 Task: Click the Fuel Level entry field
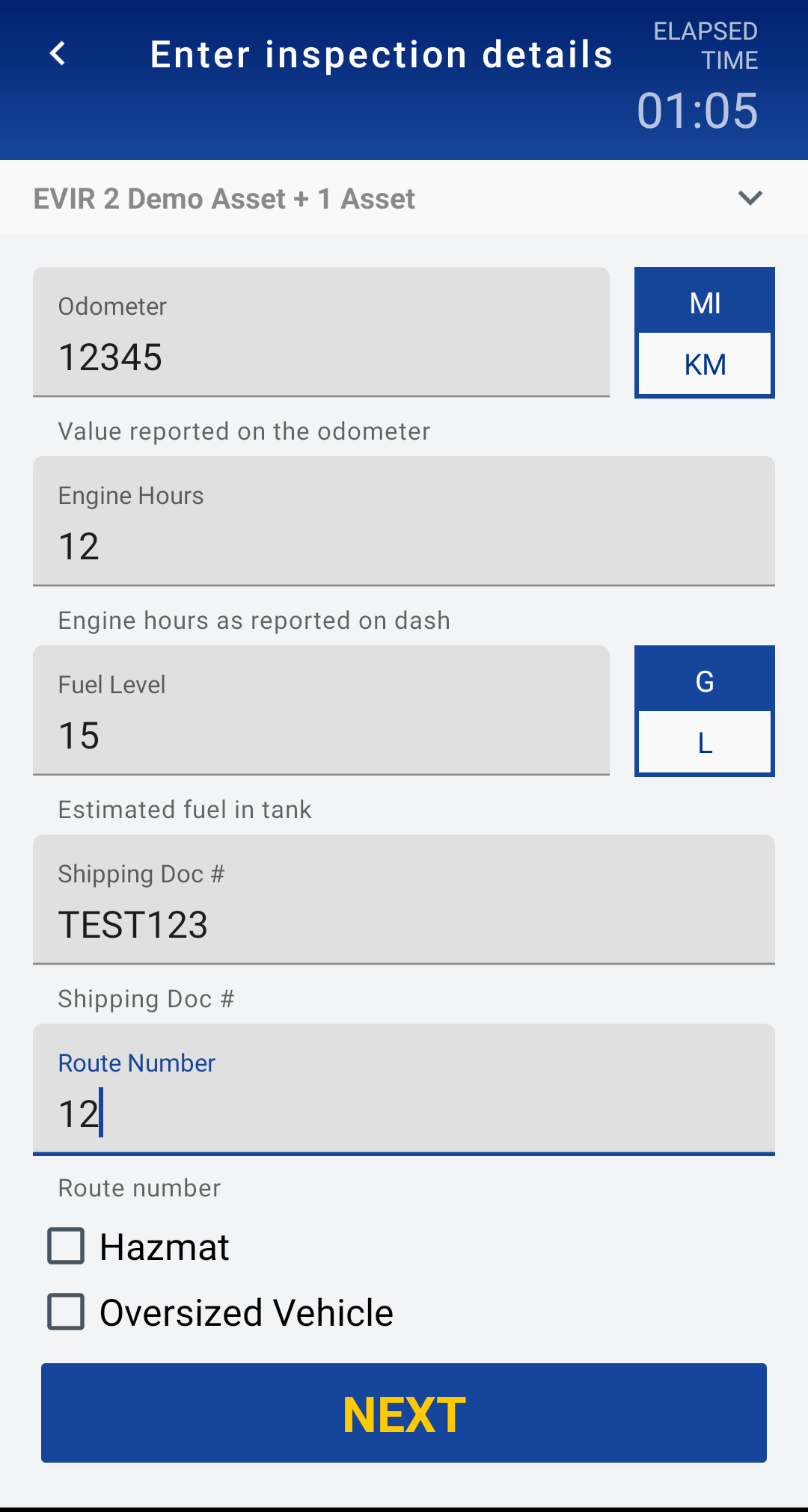(x=322, y=710)
